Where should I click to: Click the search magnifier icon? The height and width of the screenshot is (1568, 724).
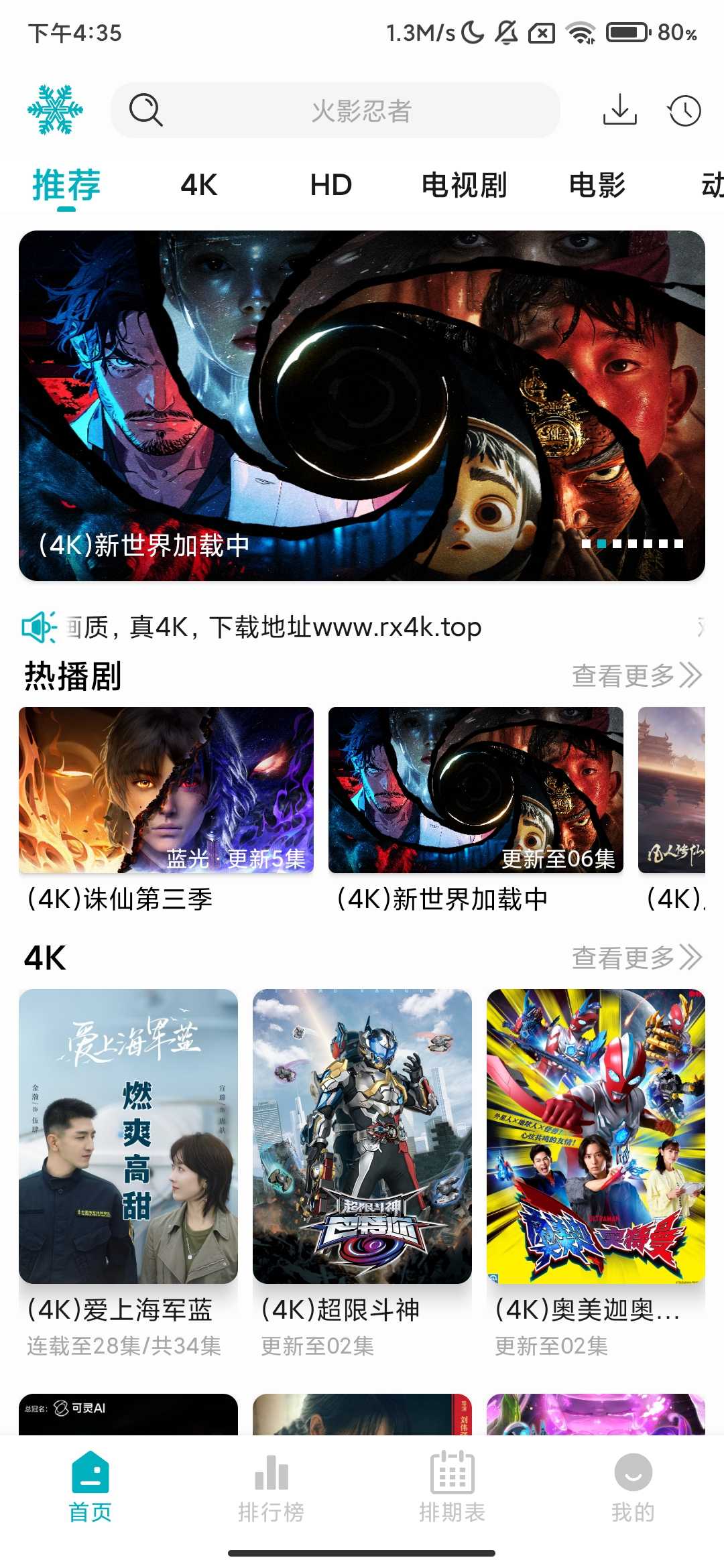tap(146, 111)
